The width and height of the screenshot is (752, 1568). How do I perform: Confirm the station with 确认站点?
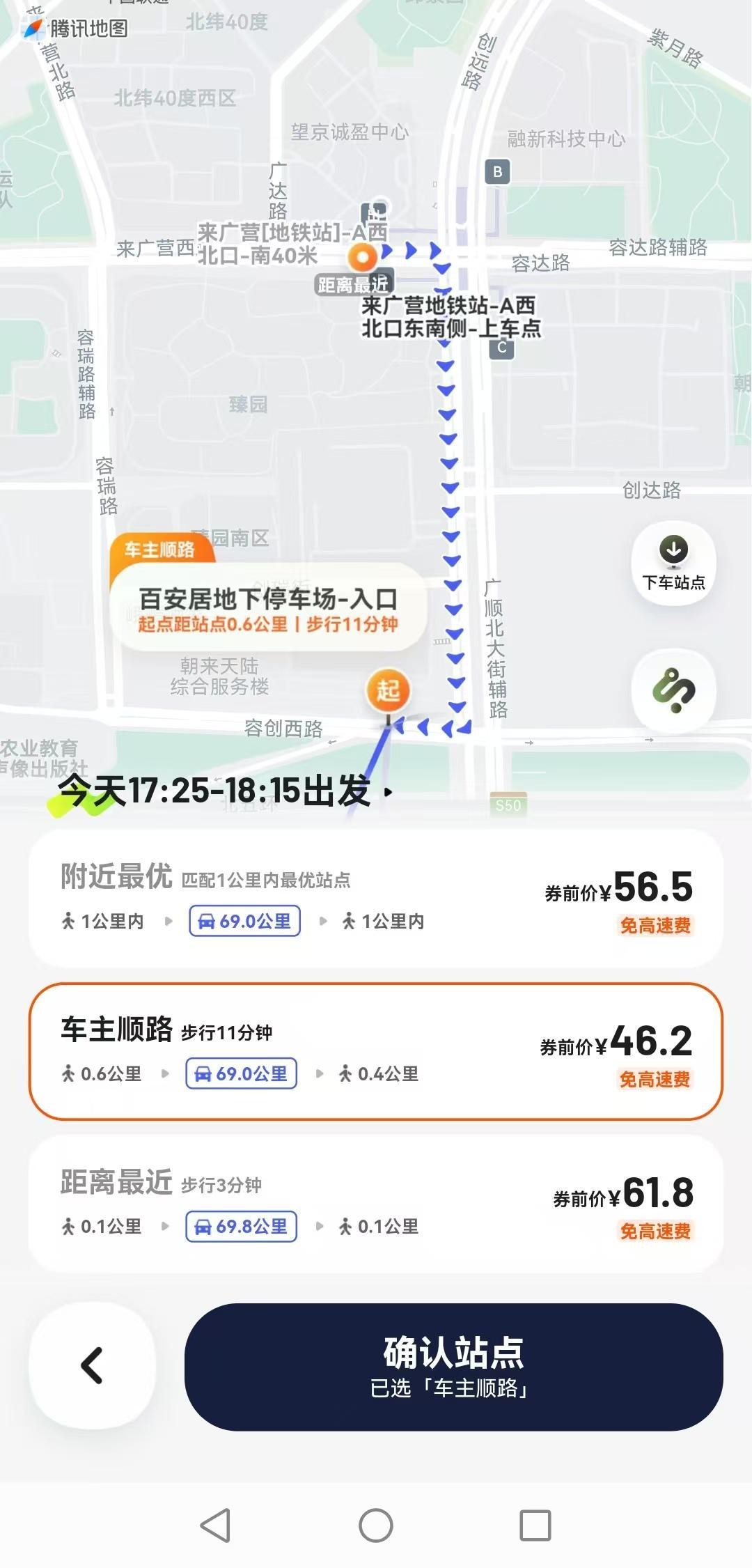tap(453, 1367)
